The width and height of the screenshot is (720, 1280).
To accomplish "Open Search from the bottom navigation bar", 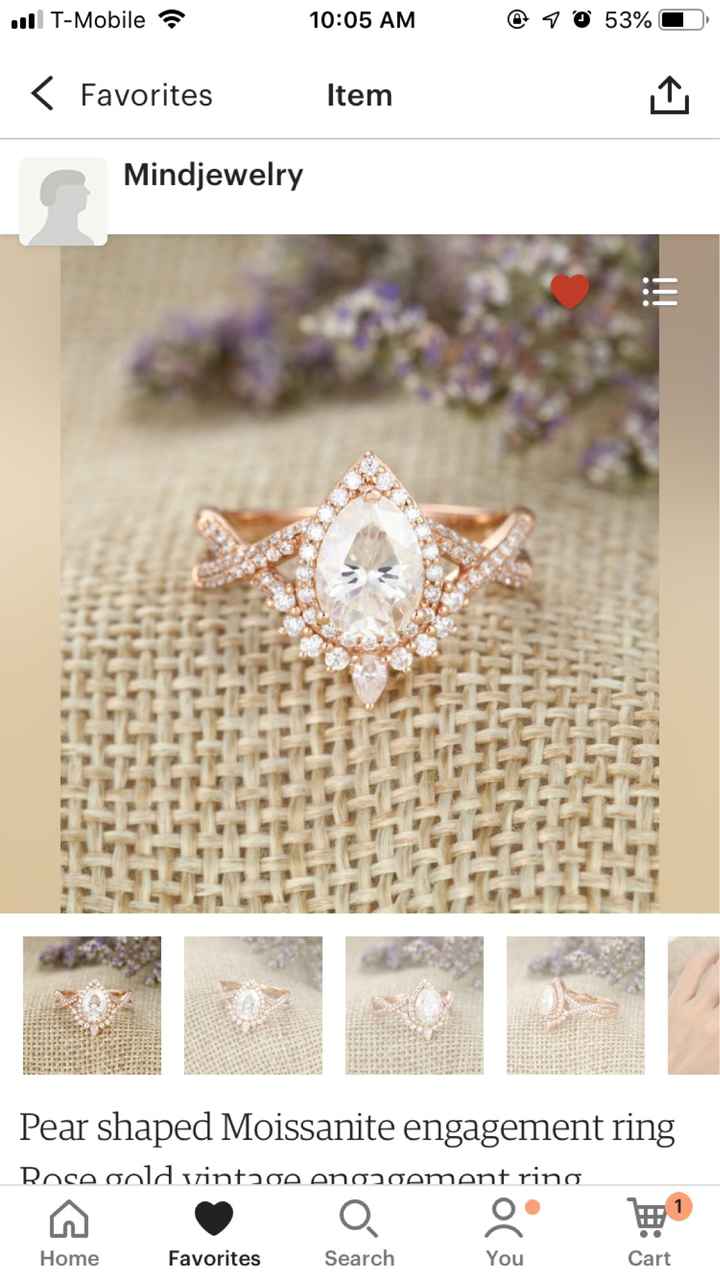I will (358, 1230).
